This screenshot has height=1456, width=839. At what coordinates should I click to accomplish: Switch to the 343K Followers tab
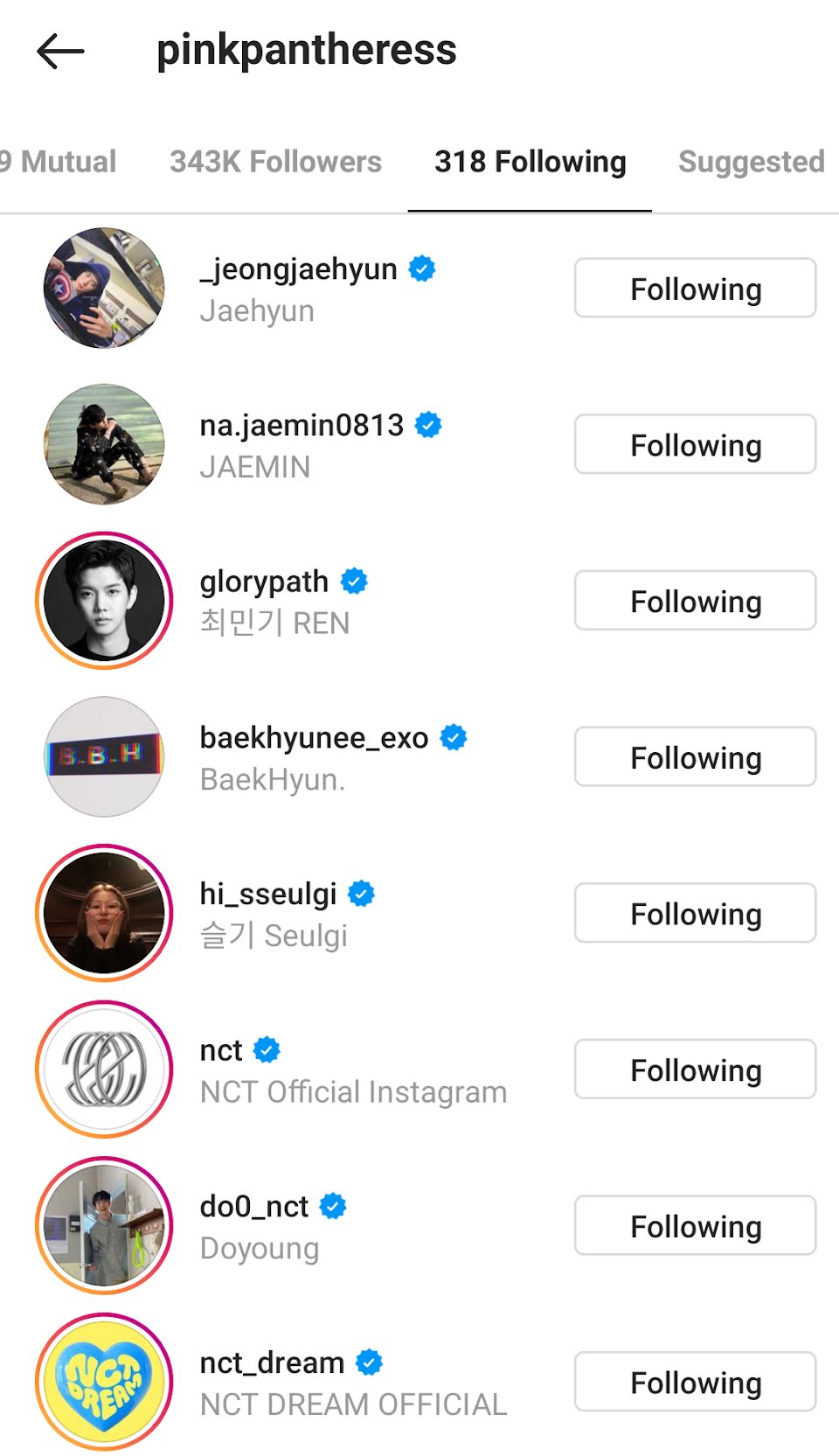275,162
